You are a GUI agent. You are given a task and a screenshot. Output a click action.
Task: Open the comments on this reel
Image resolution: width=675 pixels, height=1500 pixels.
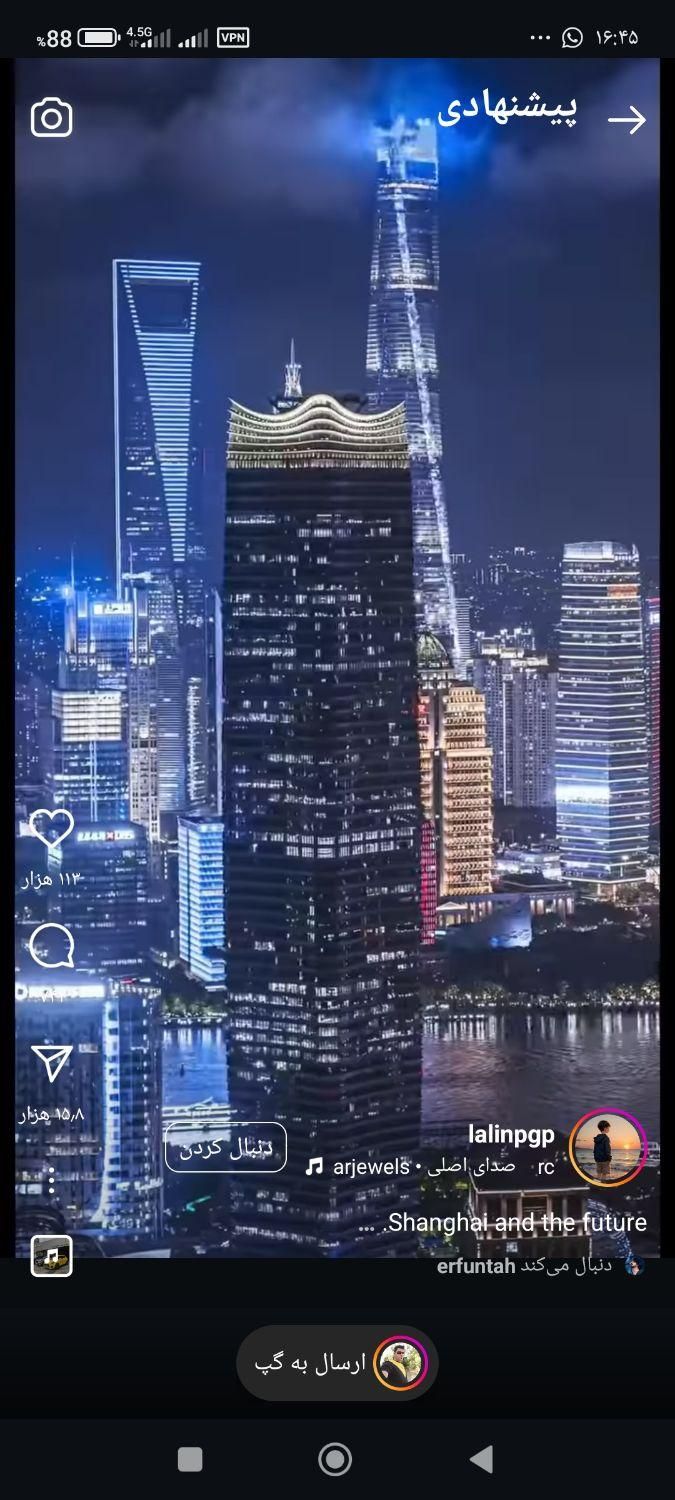pos(51,946)
